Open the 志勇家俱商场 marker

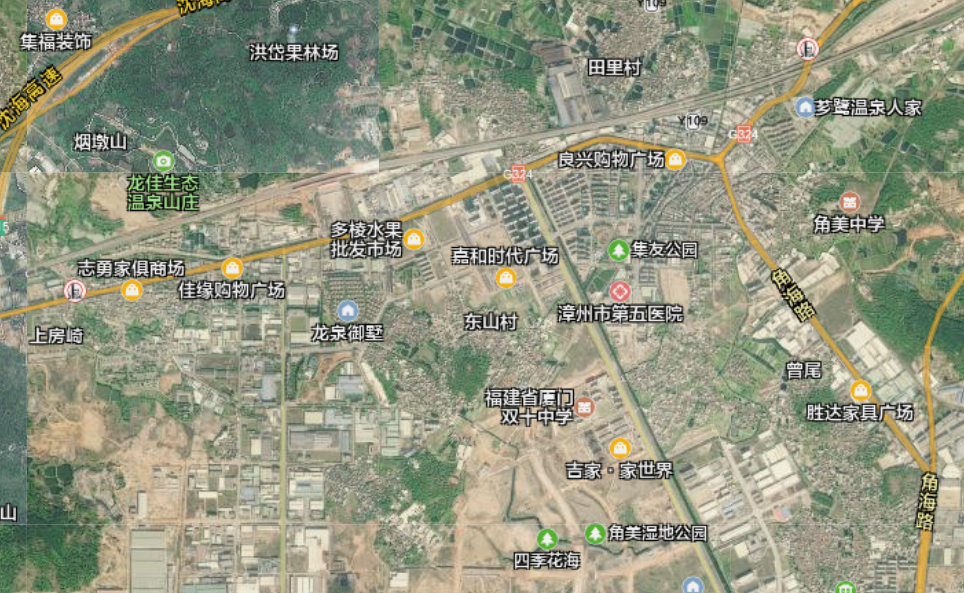click(x=131, y=290)
